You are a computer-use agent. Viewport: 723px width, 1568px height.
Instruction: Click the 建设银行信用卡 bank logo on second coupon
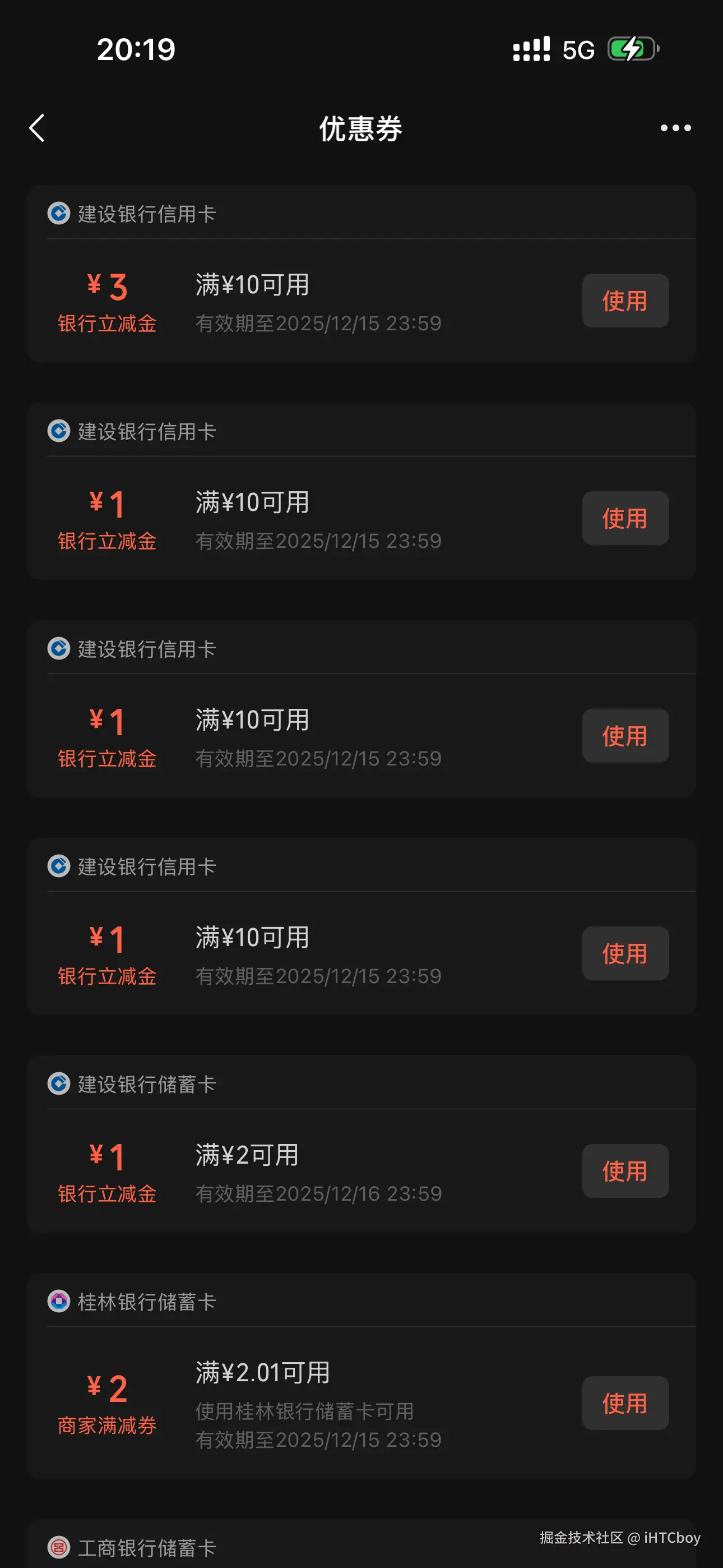click(58, 430)
